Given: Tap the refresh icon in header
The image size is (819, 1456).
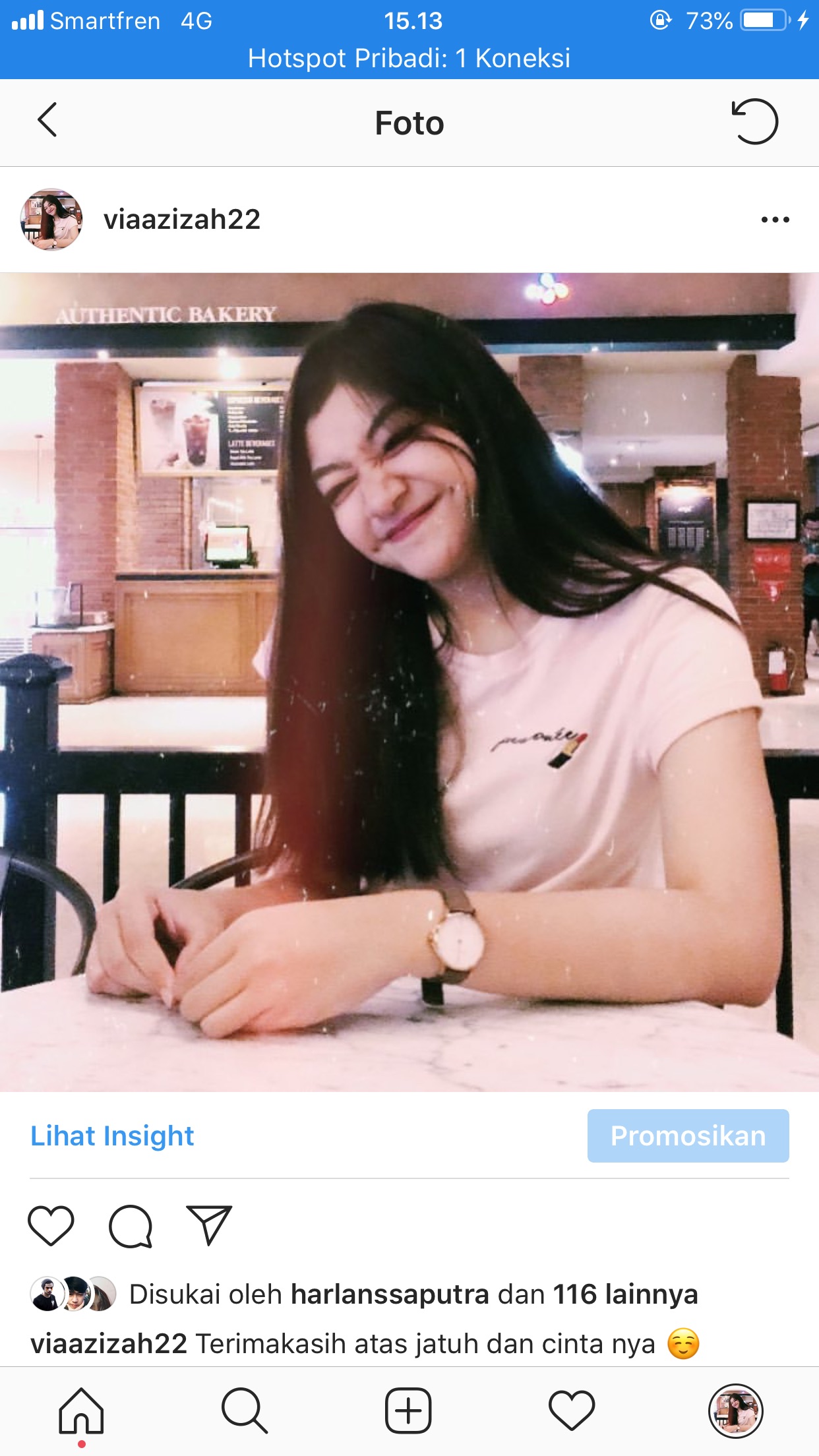Looking at the screenshot, I should 754,121.
